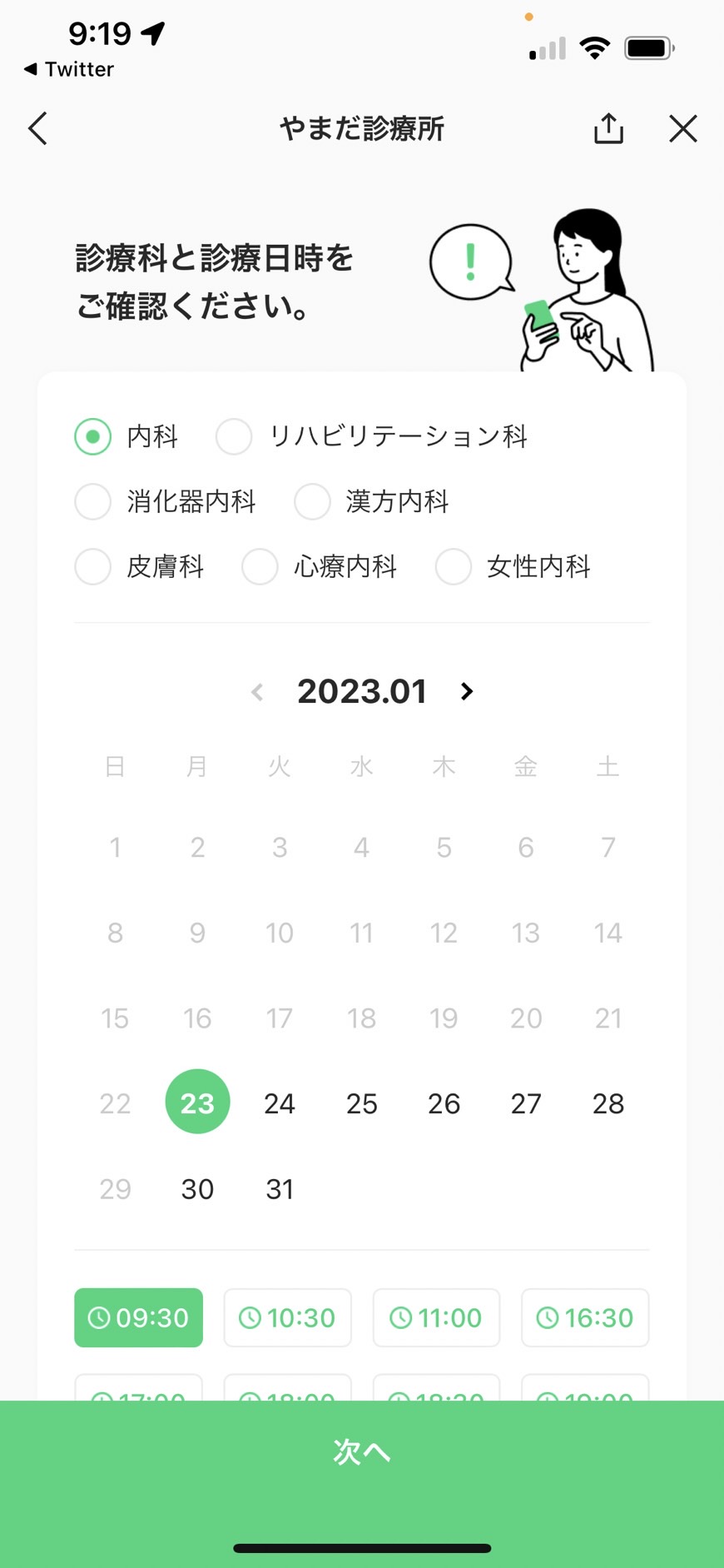Select the リハビリテーション科 department
Image resolution: width=724 pixels, height=1568 pixels.
tap(371, 436)
